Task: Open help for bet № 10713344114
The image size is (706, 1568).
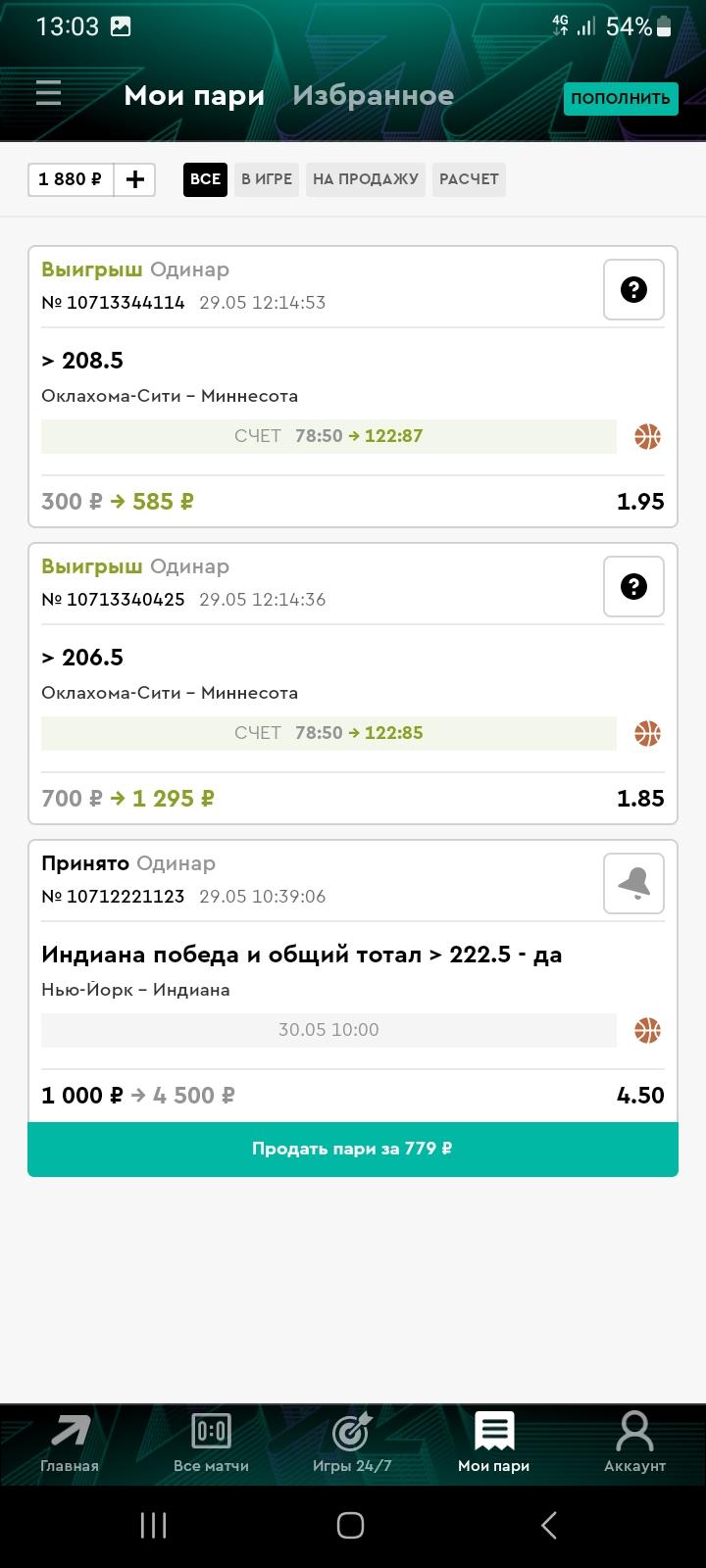Action: coord(633,289)
